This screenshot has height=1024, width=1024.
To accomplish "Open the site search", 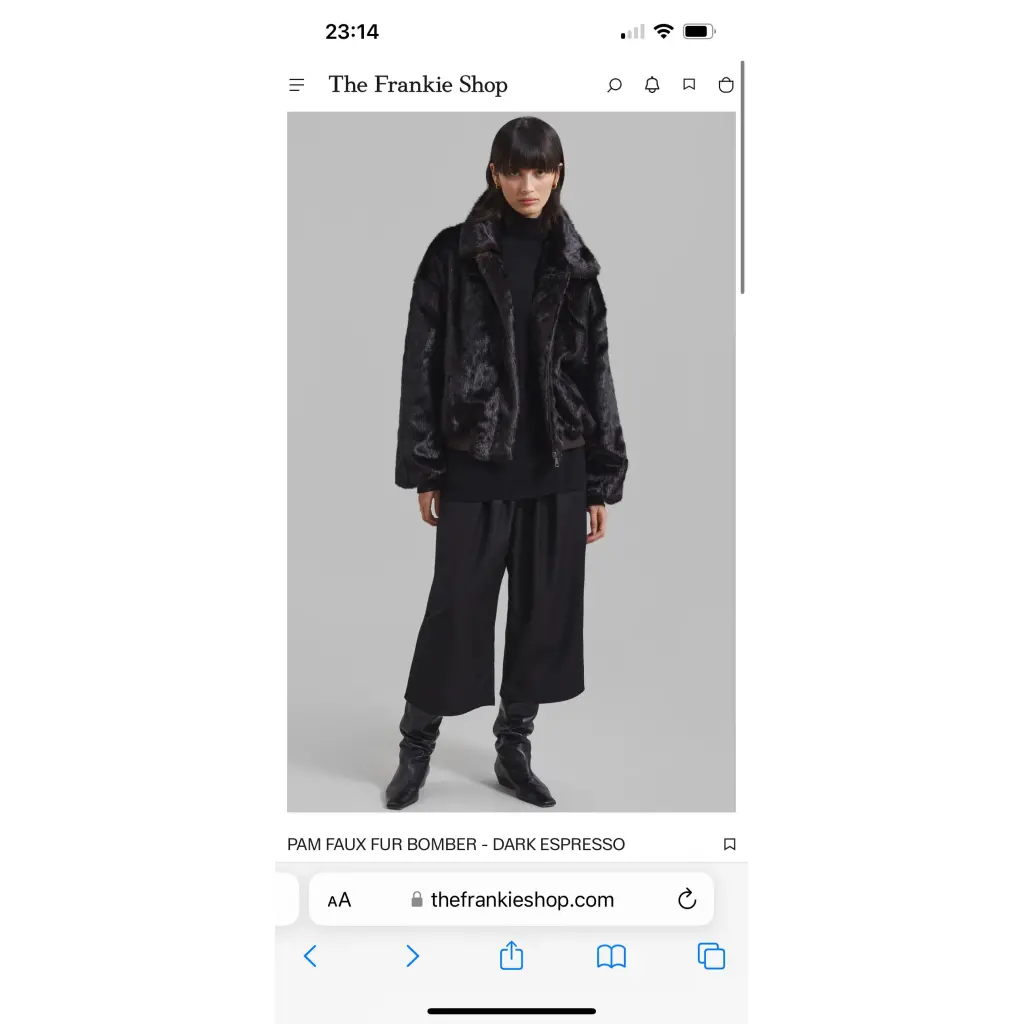I will tap(615, 85).
